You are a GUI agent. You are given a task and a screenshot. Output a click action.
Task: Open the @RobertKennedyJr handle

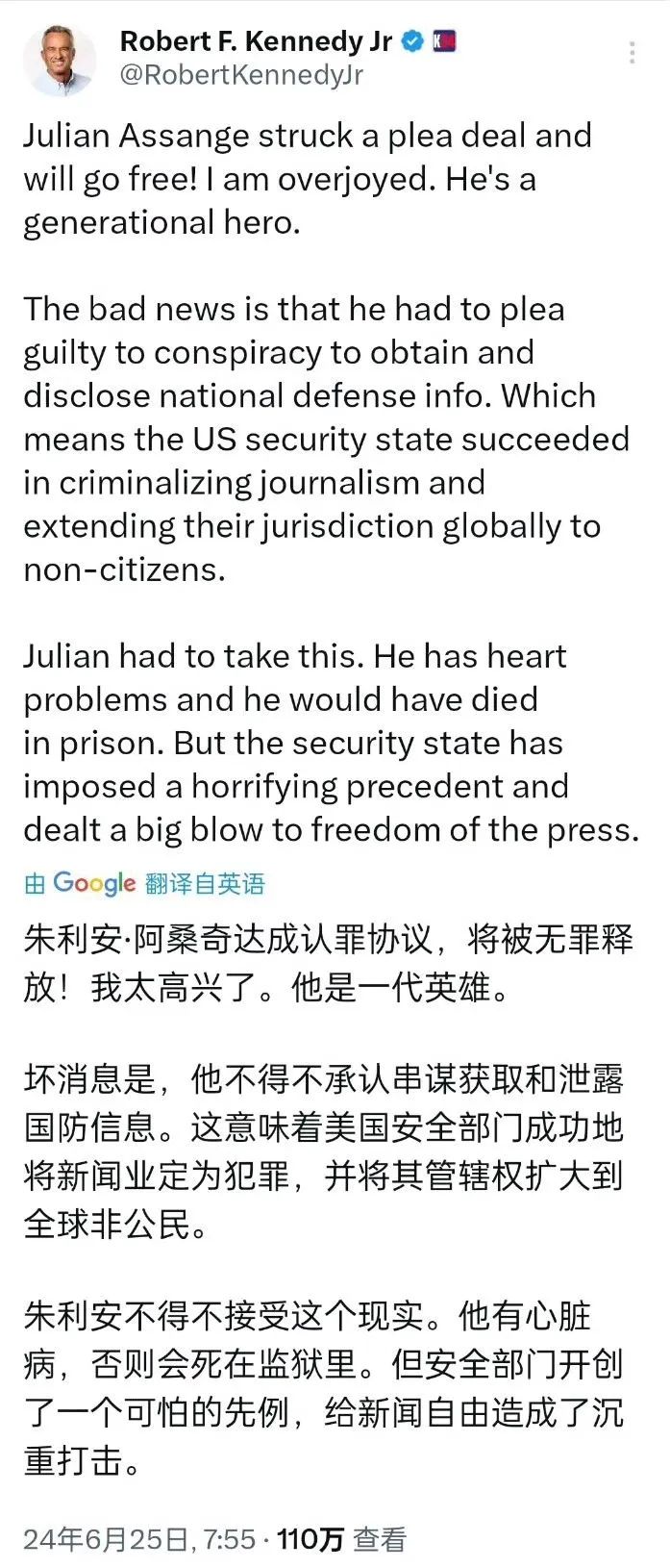click(x=240, y=75)
